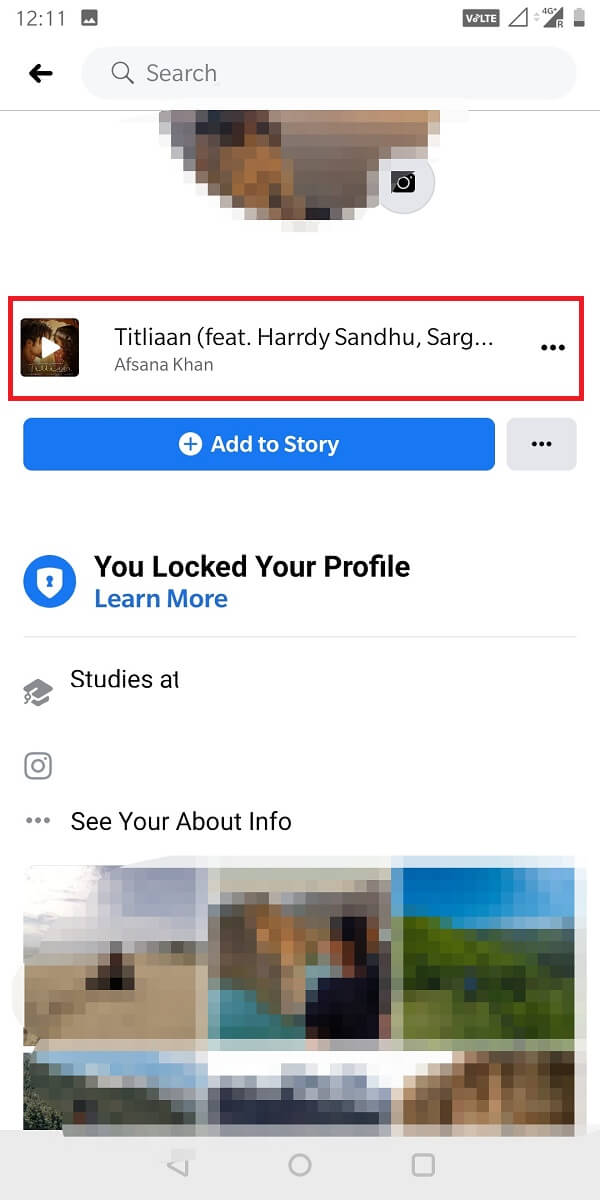600x1200 pixels.
Task: Open the Instagram link row
Action: [39, 766]
